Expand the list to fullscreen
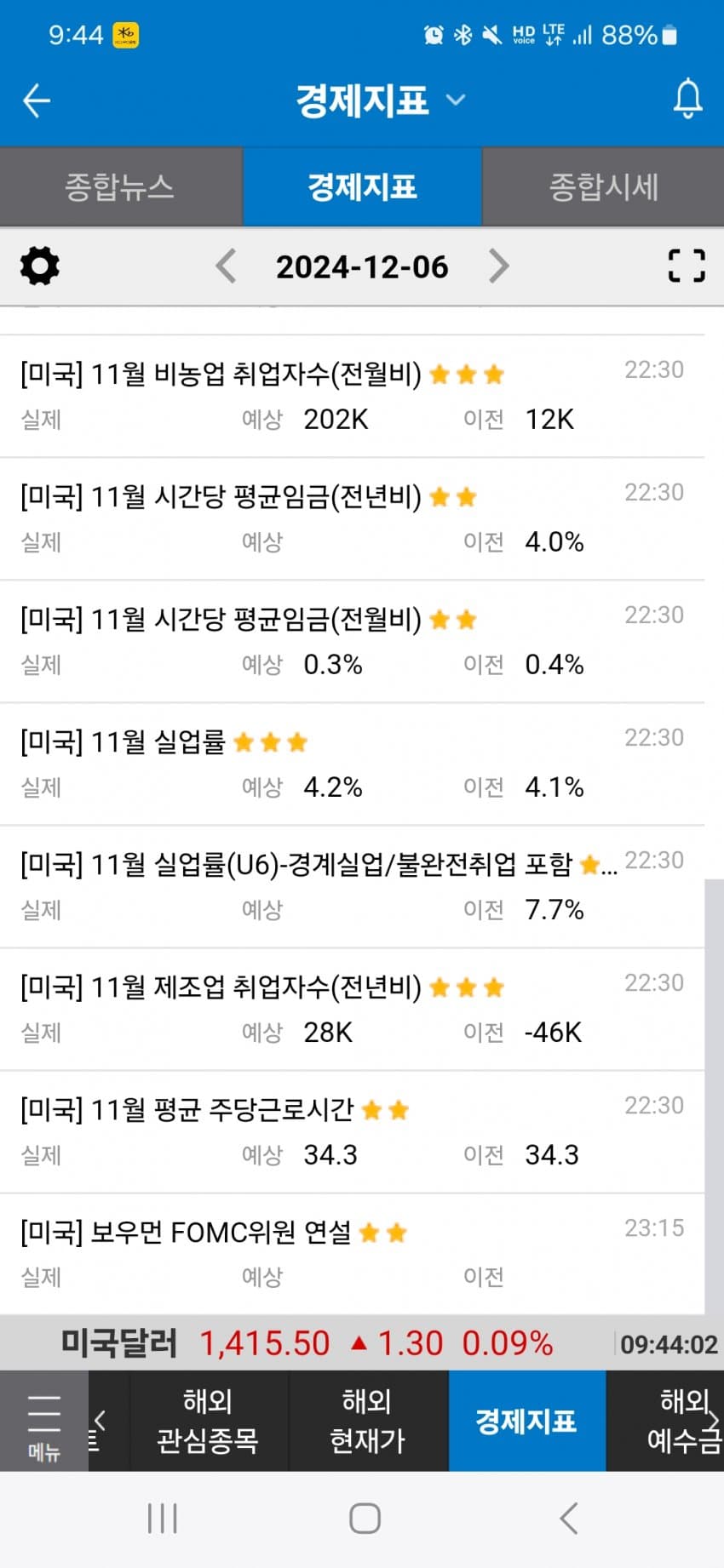The width and height of the screenshot is (724, 1568). 686,266
